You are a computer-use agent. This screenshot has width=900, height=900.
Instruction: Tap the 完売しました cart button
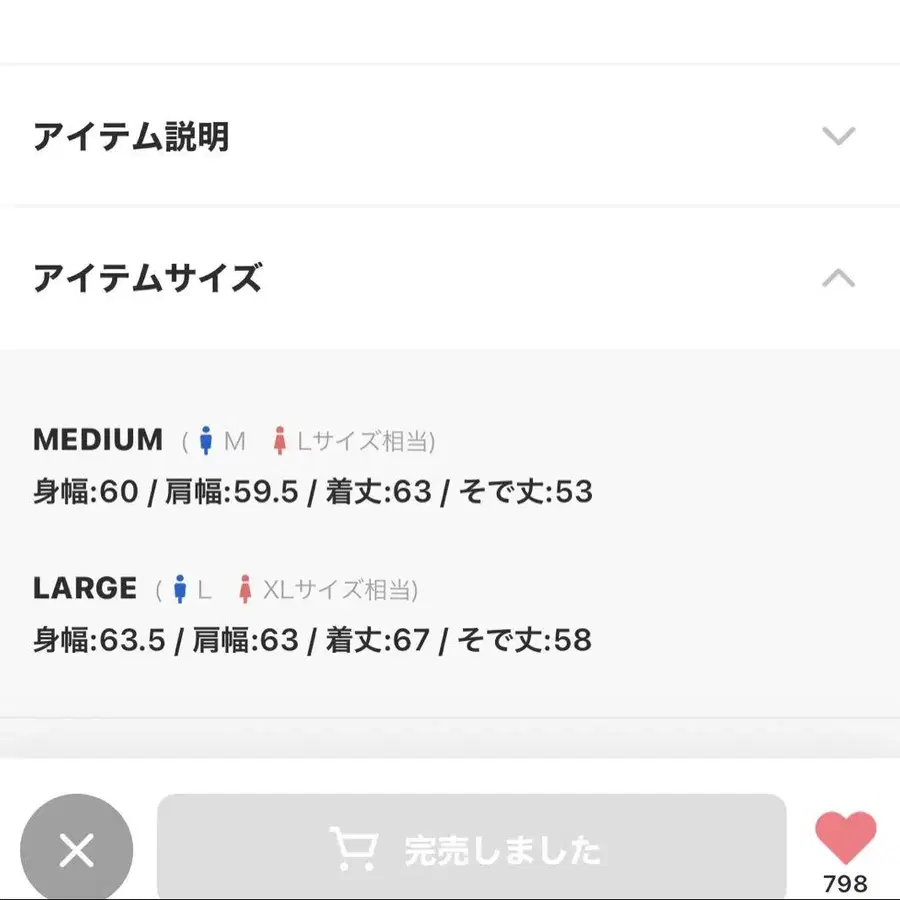coord(471,850)
